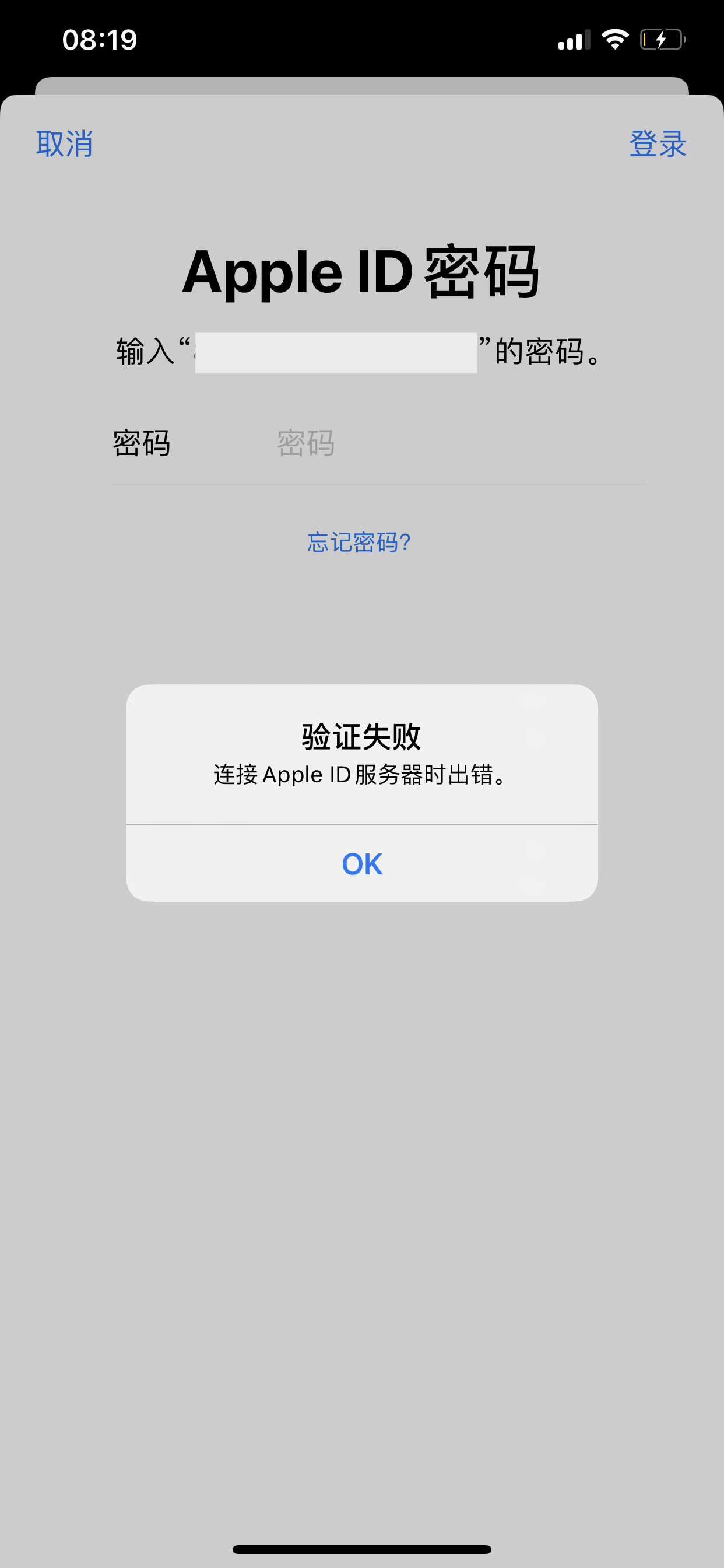This screenshot has height=1568, width=724.
Task: Open the 忘记密码? link
Action: tap(359, 542)
